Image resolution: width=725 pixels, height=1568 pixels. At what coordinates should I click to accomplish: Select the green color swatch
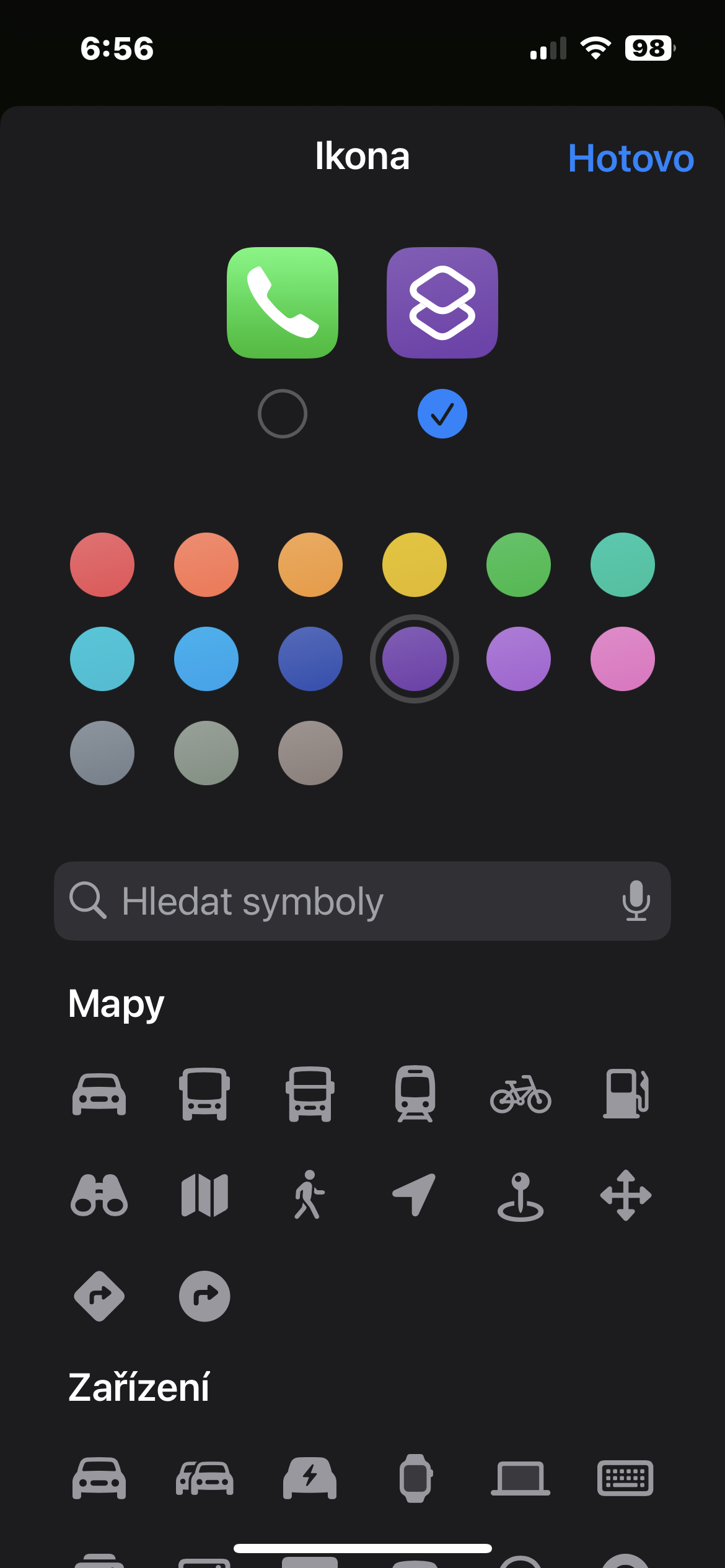[x=519, y=565]
